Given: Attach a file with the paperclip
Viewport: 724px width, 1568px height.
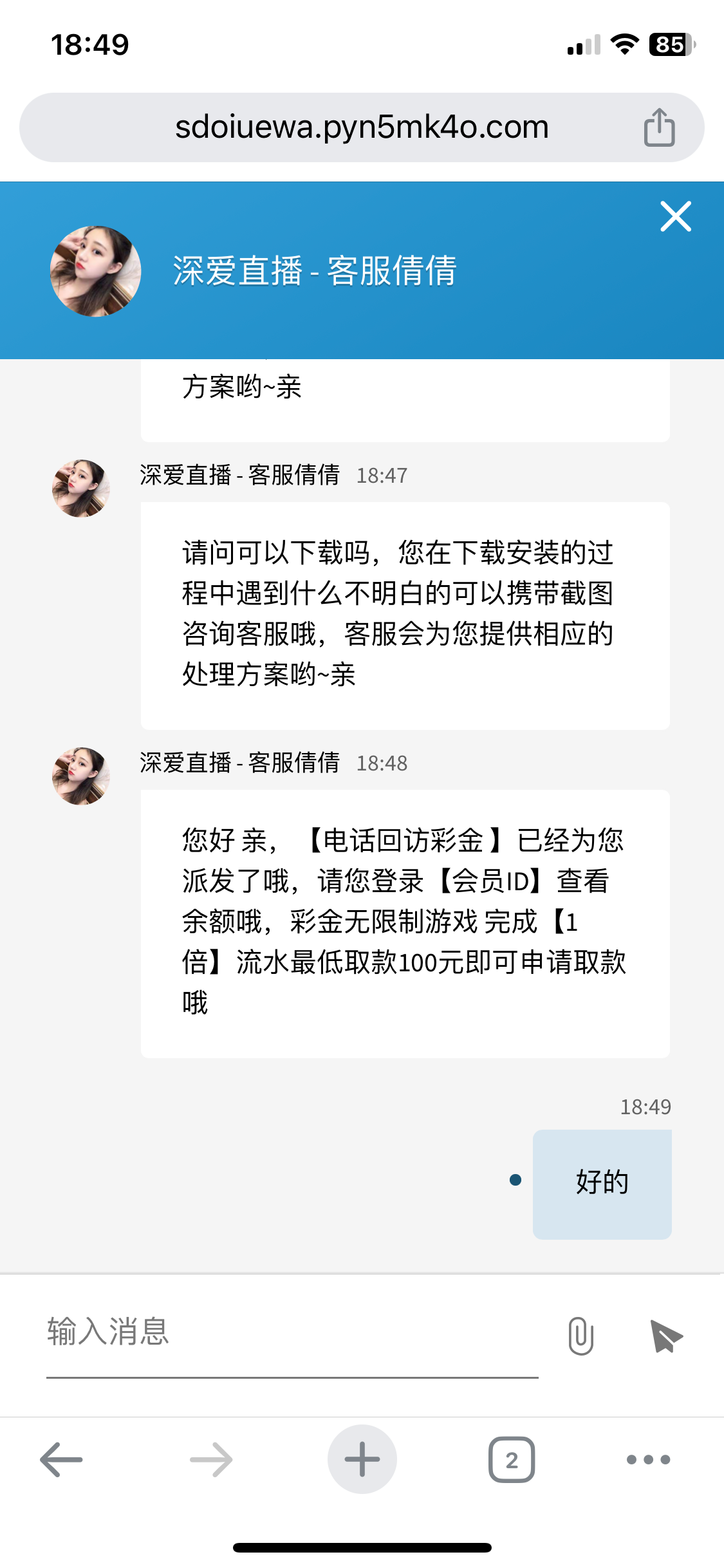Looking at the screenshot, I should 580,1336.
